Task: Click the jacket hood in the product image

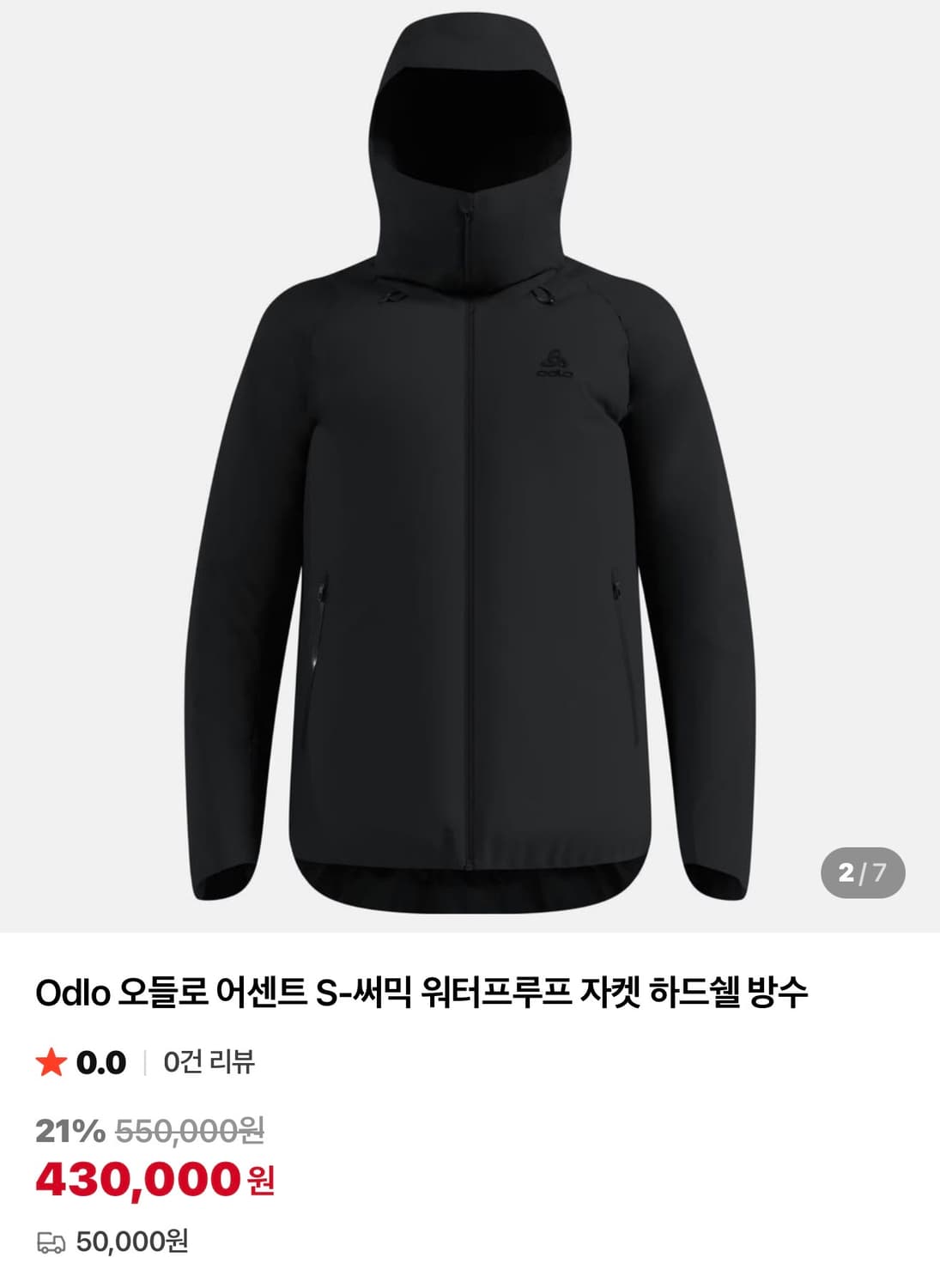Action: point(470,129)
